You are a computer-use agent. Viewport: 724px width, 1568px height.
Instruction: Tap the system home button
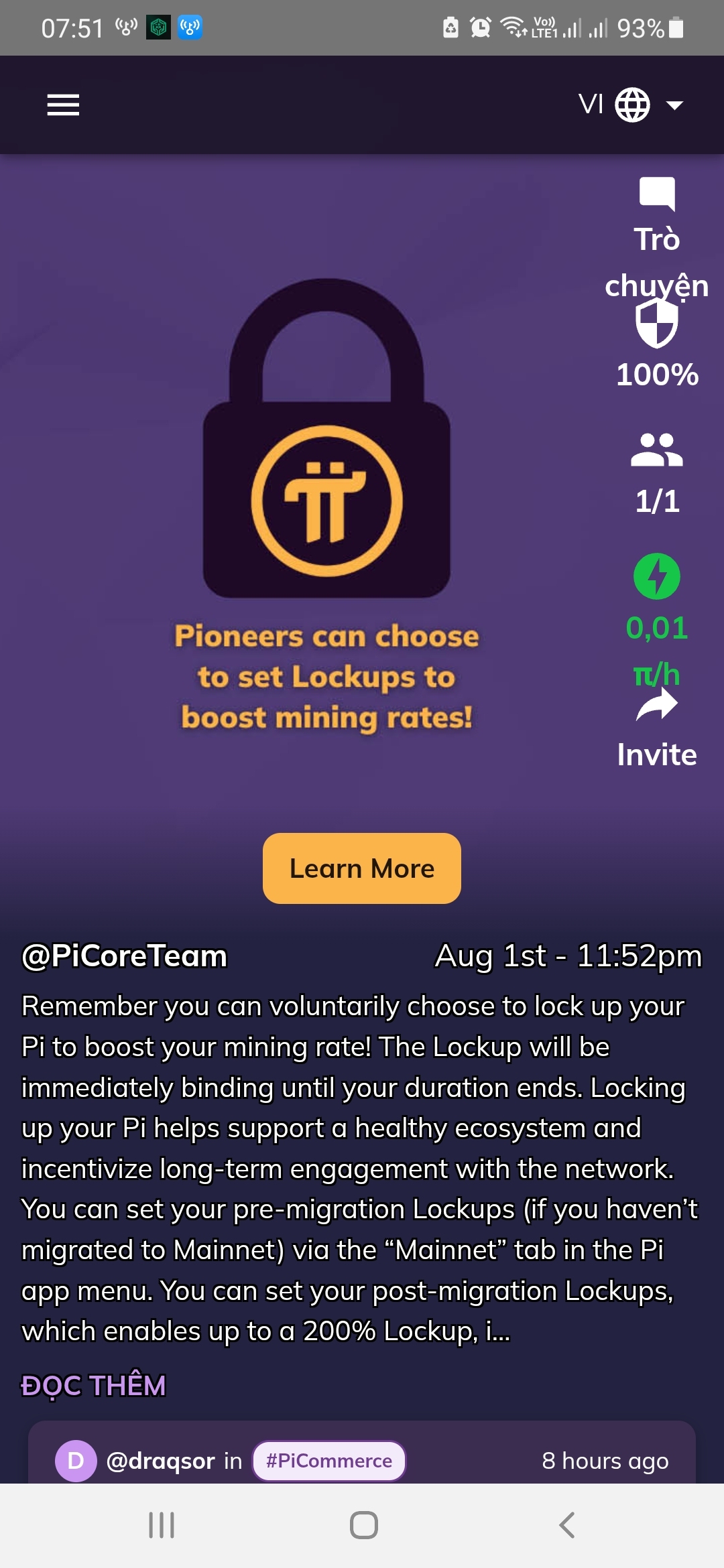[x=363, y=1525]
